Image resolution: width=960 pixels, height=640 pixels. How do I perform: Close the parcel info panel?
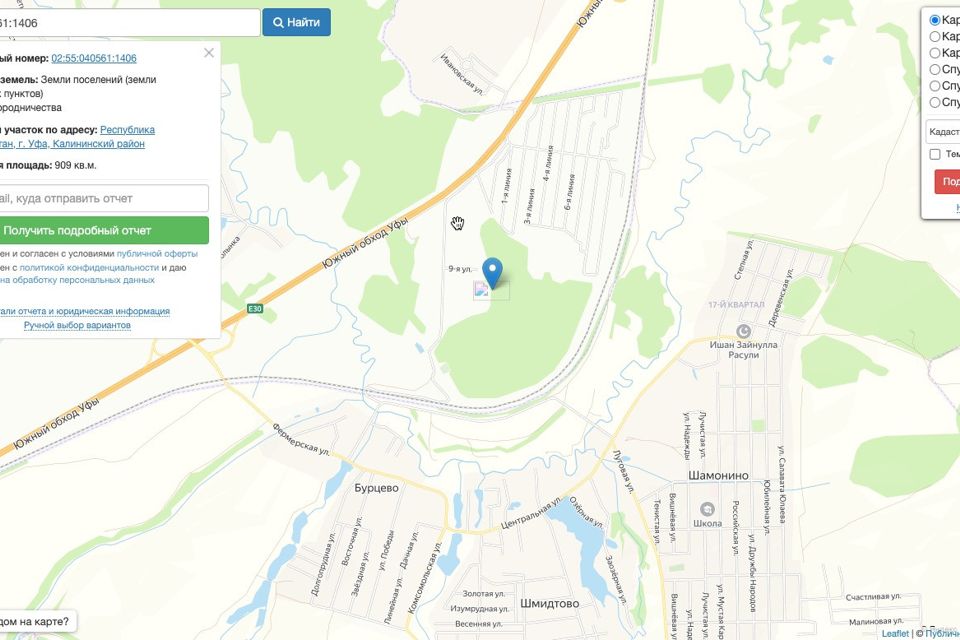click(209, 53)
